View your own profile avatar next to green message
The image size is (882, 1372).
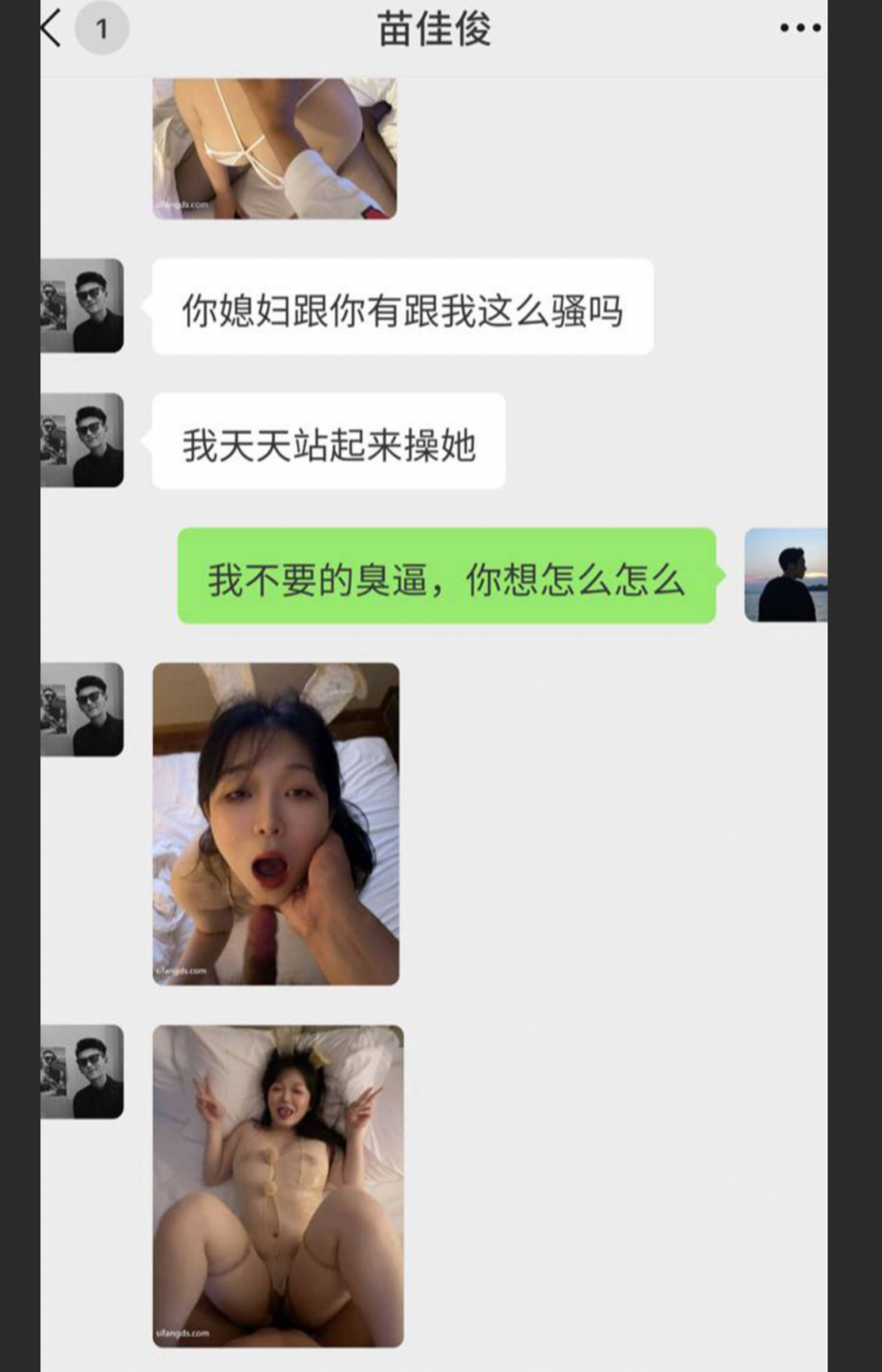click(785, 575)
